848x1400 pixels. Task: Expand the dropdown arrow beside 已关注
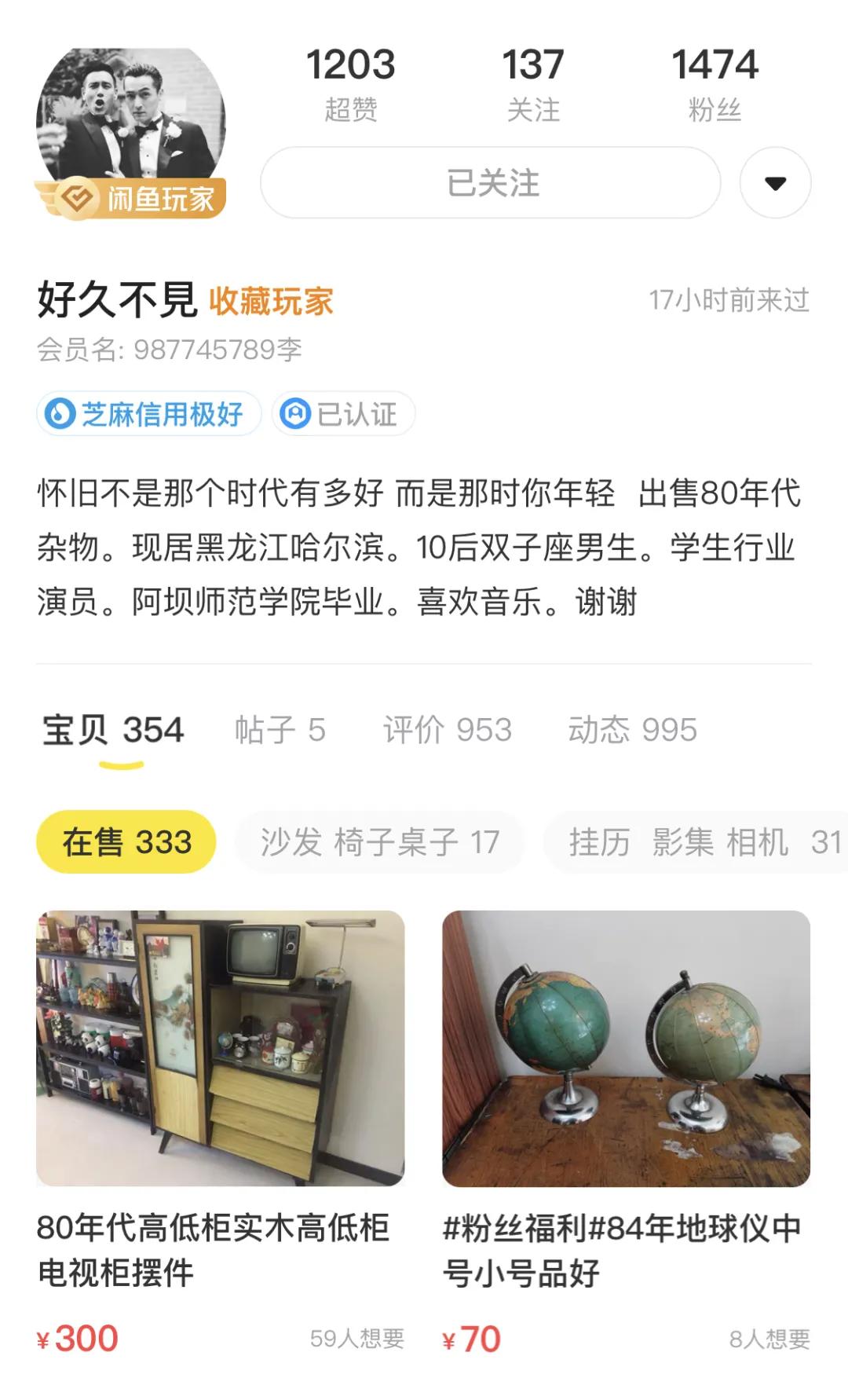(775, 183)
